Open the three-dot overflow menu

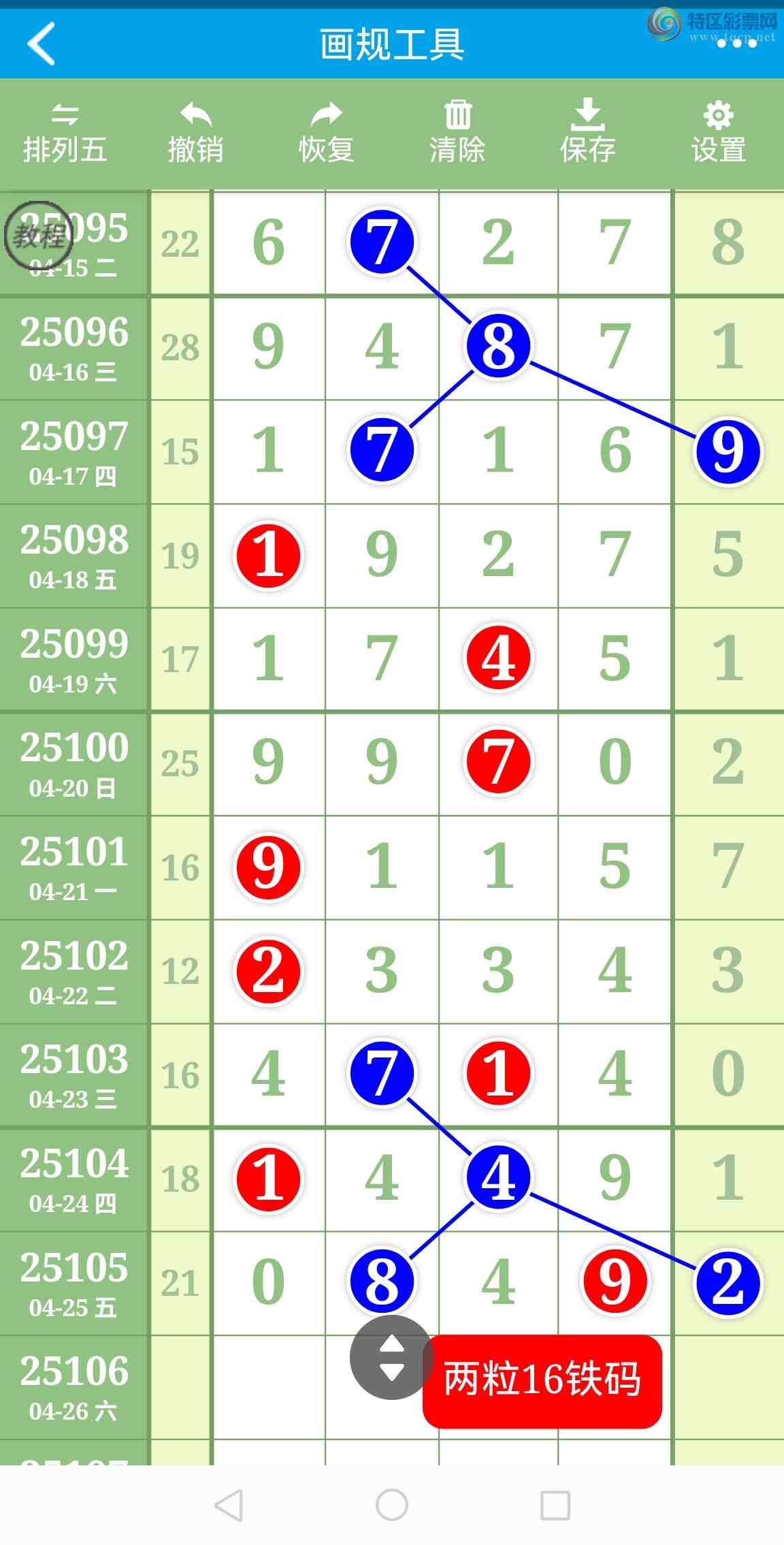tap(736, 44)
